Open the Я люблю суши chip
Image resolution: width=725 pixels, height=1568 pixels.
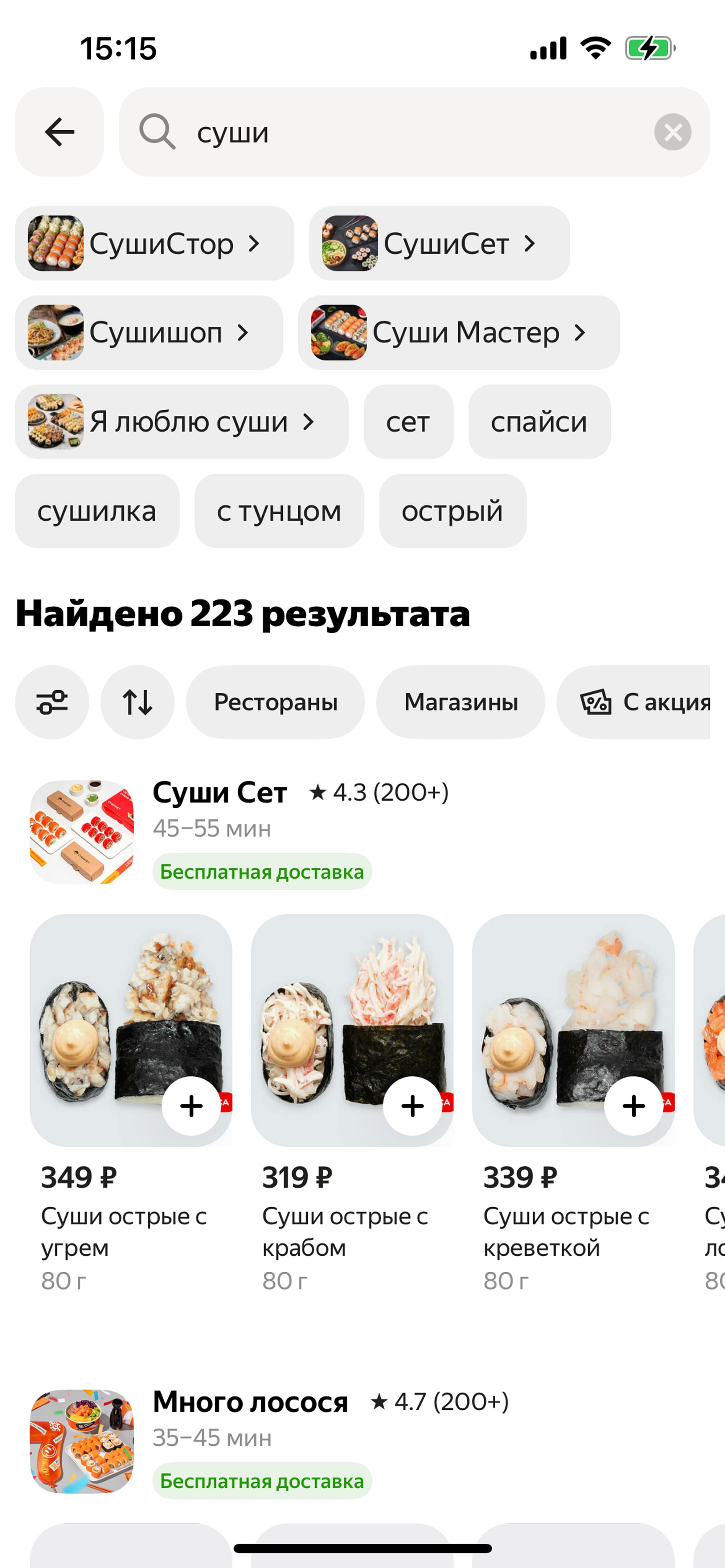pos(182,422)
